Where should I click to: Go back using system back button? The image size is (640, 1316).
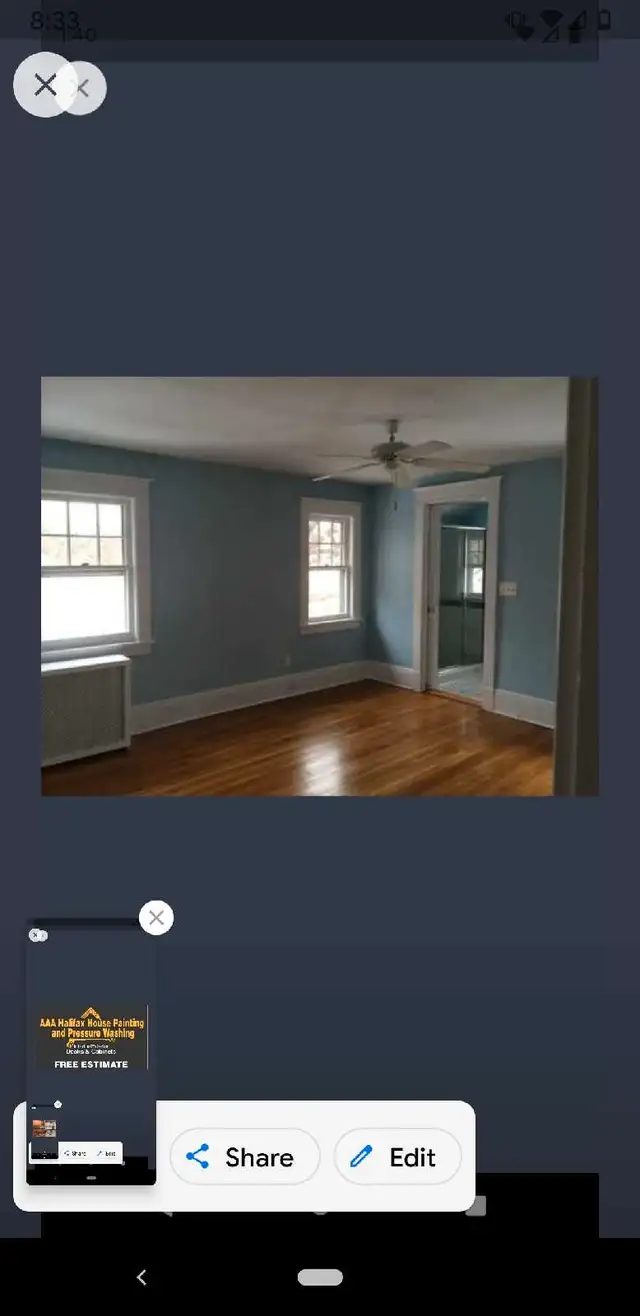click(x=141, y=1277)
